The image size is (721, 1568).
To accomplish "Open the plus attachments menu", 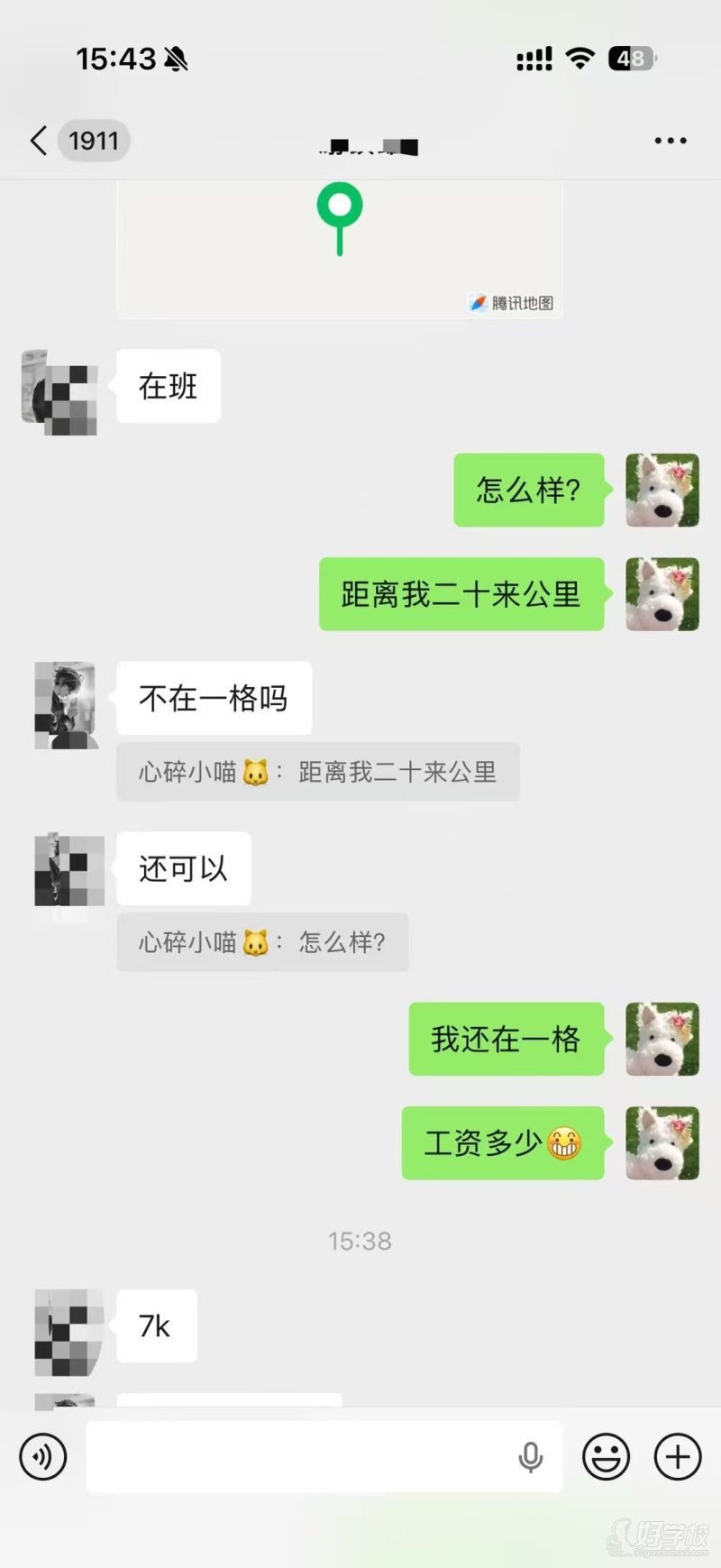I will [678, 1456].
